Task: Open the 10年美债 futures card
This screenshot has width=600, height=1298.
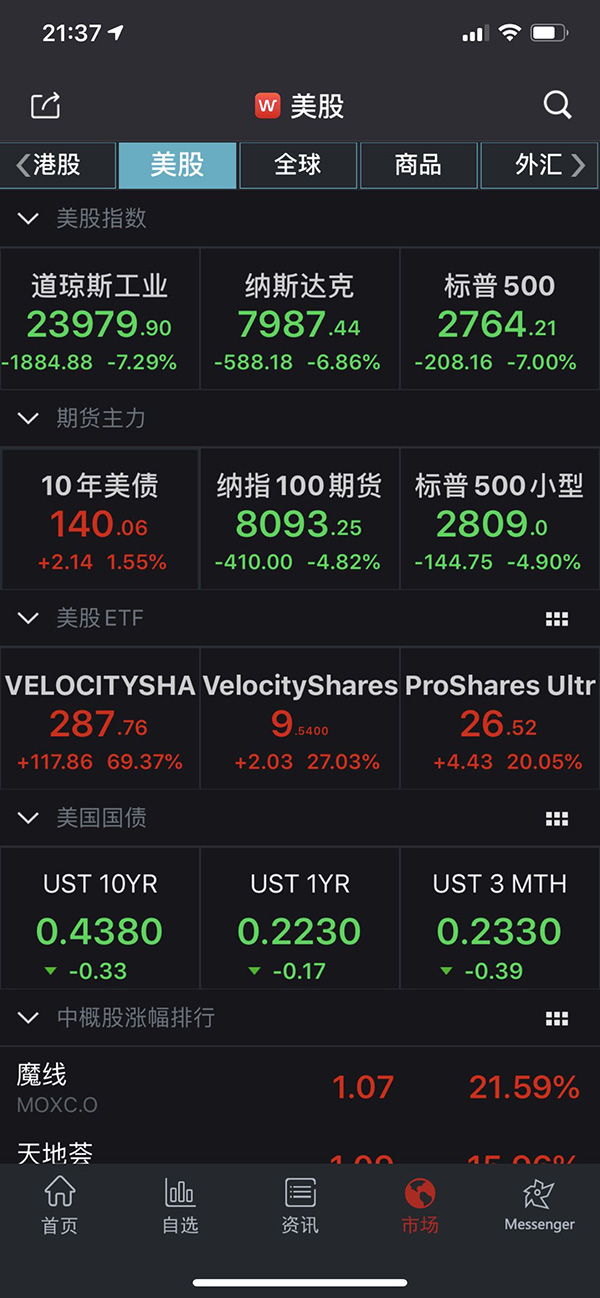Action: click(x=100, y=519)
